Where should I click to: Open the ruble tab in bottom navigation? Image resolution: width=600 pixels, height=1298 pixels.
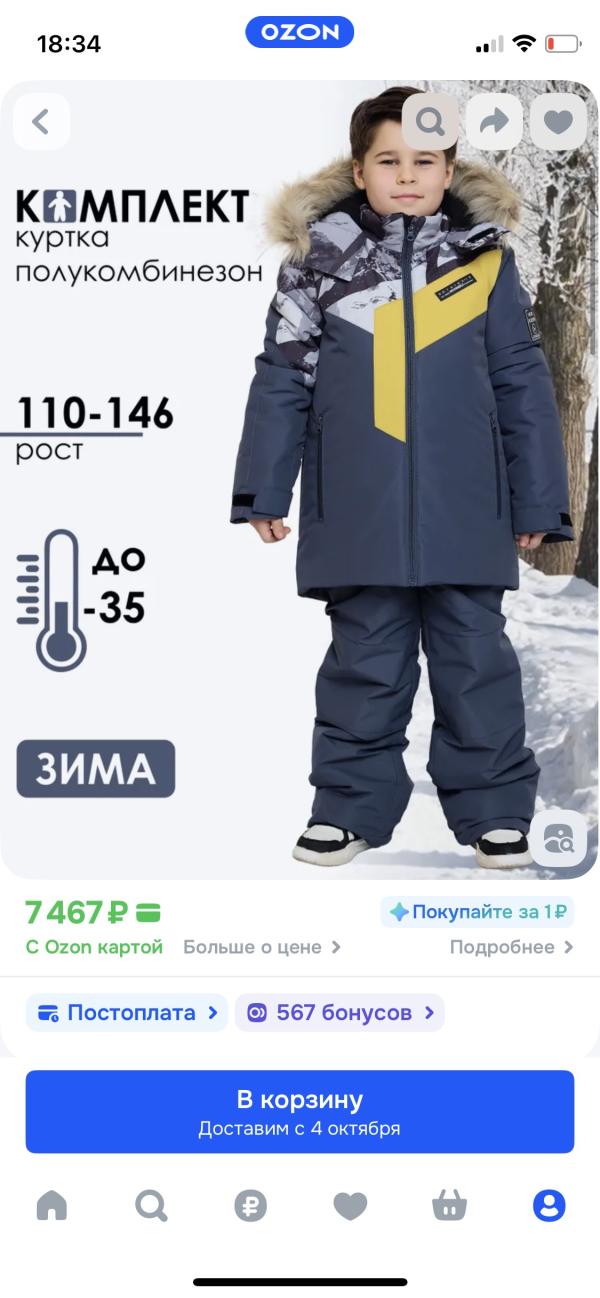click(250, 1206)
